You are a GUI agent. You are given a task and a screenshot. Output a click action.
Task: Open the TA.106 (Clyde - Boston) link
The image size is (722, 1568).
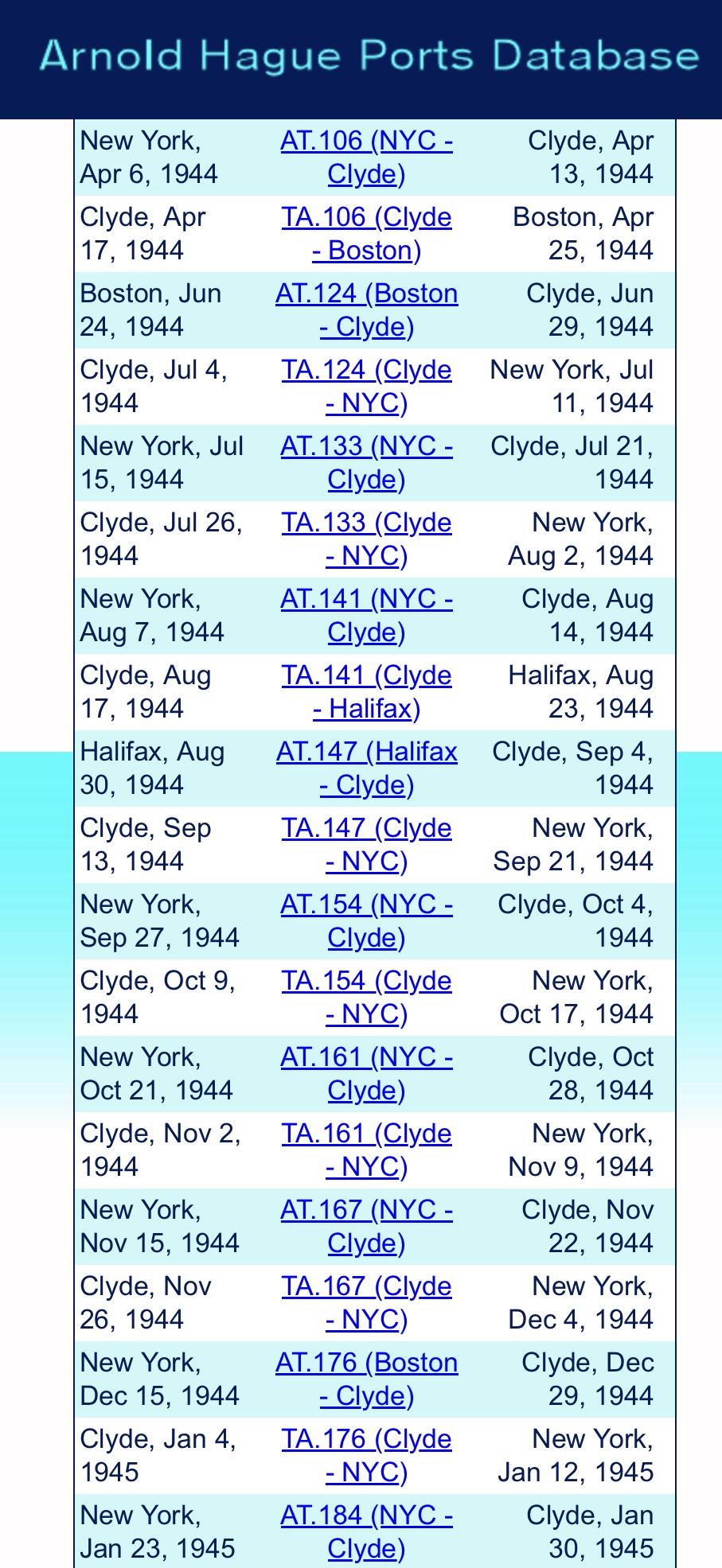pos(366,218)
